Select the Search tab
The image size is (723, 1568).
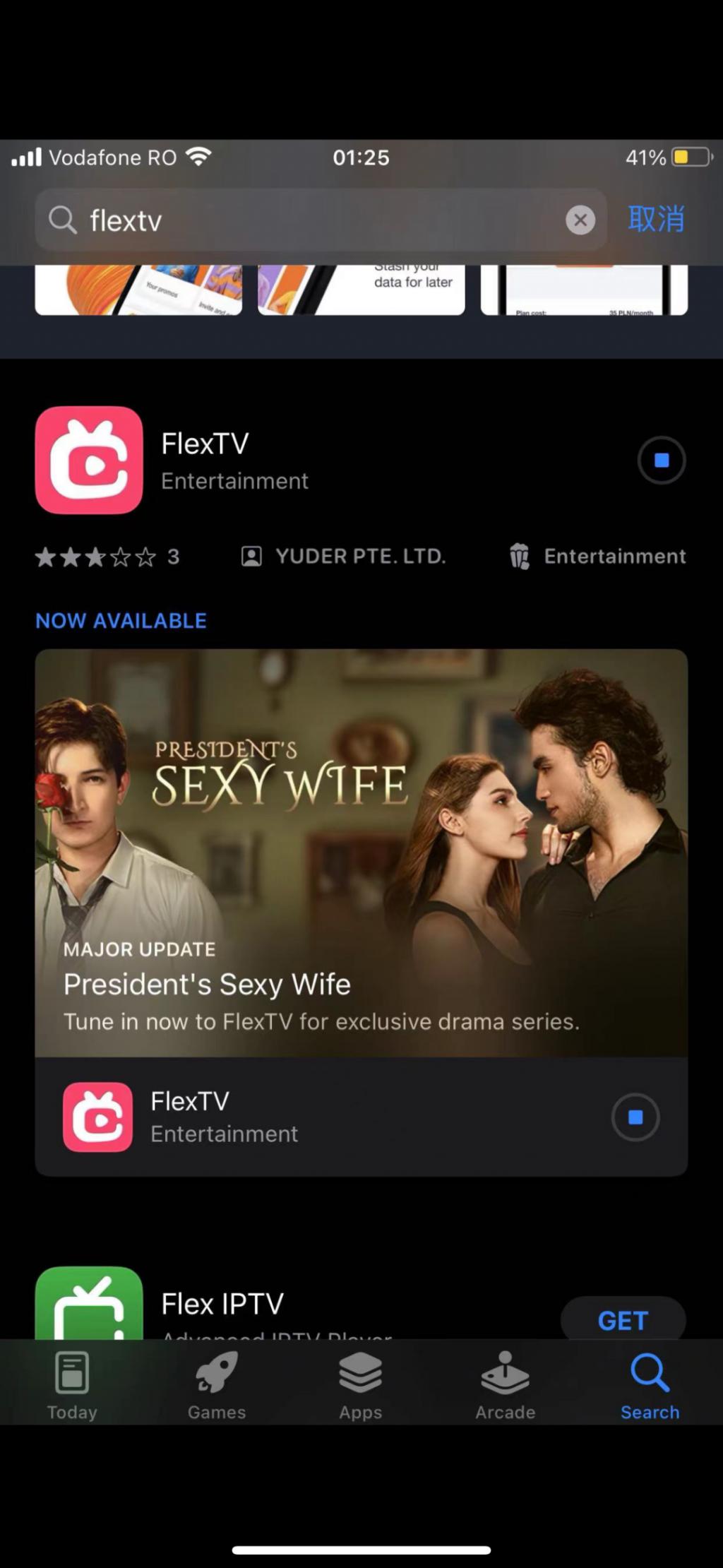click(650, 1386)
